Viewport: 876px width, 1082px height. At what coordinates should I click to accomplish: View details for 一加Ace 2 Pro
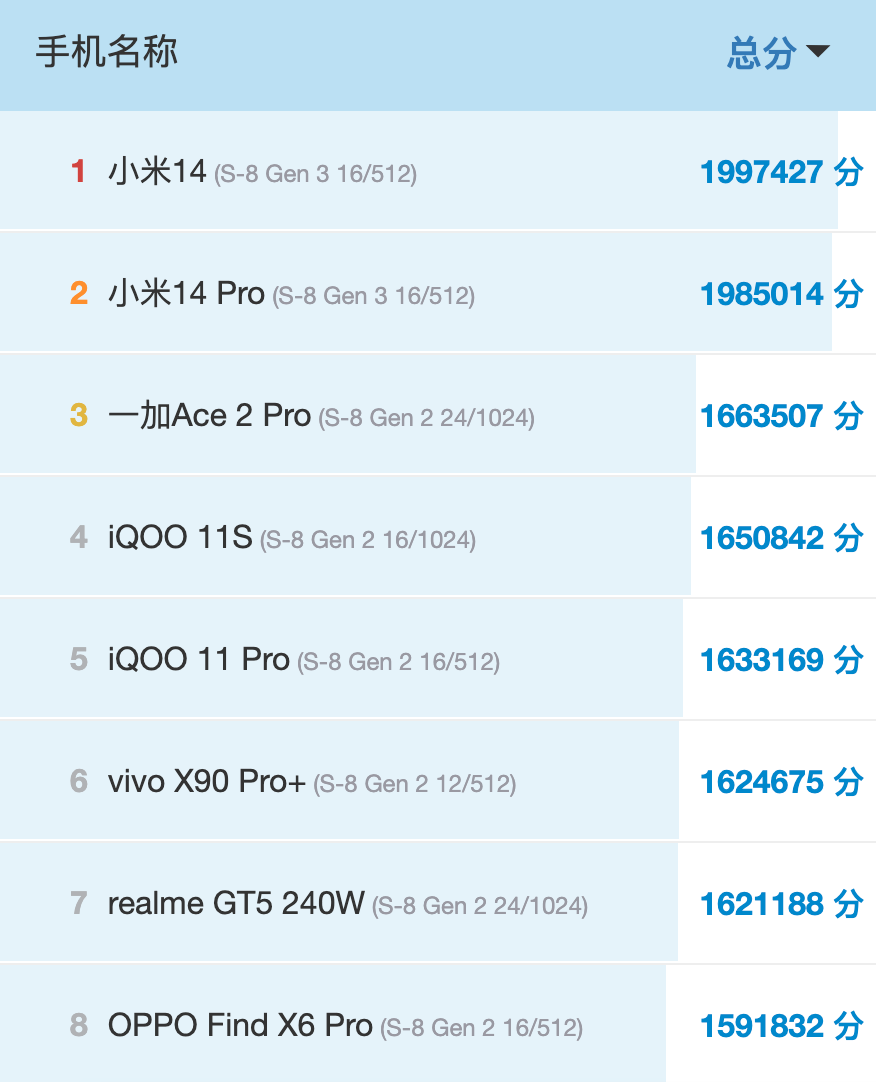209,416
